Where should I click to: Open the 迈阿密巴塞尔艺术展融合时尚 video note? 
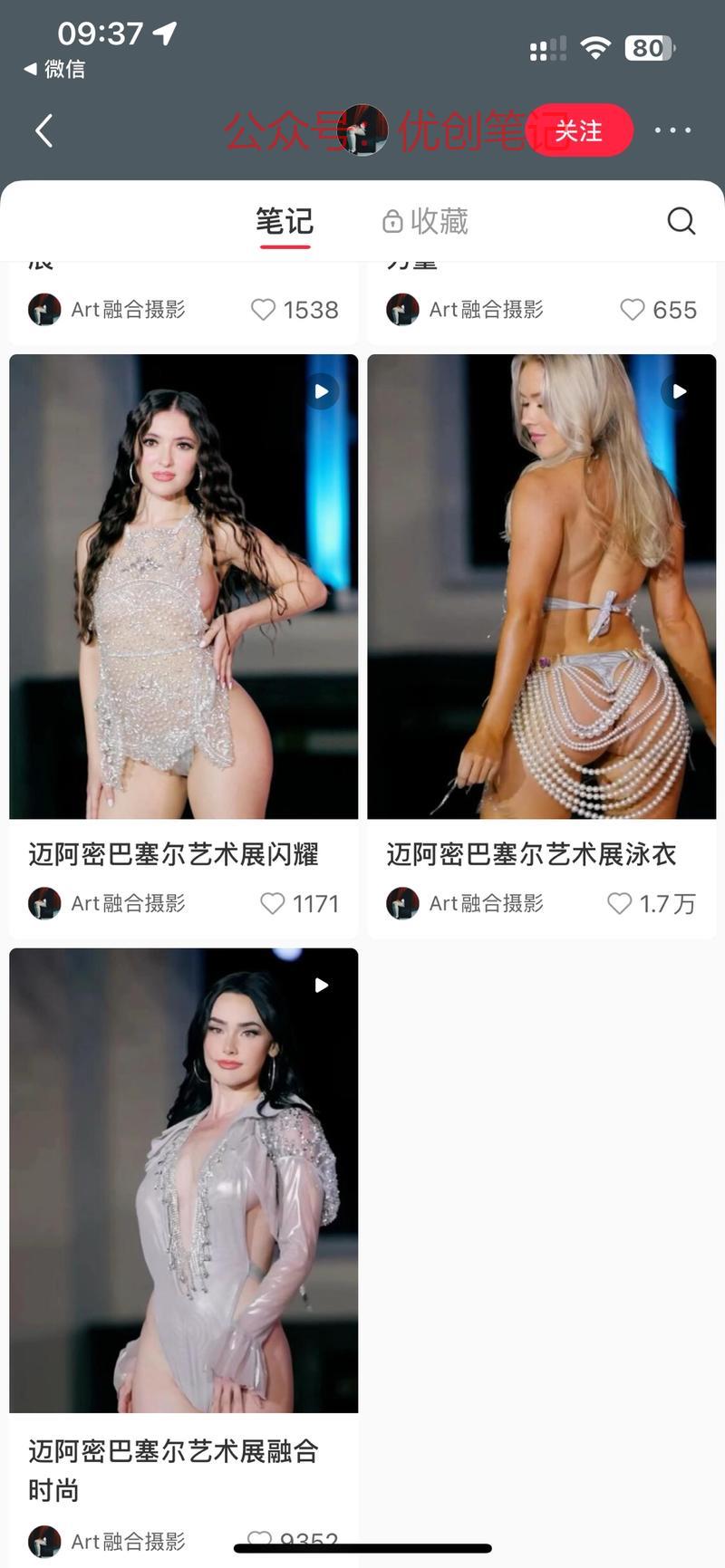tap(183, 1179)
